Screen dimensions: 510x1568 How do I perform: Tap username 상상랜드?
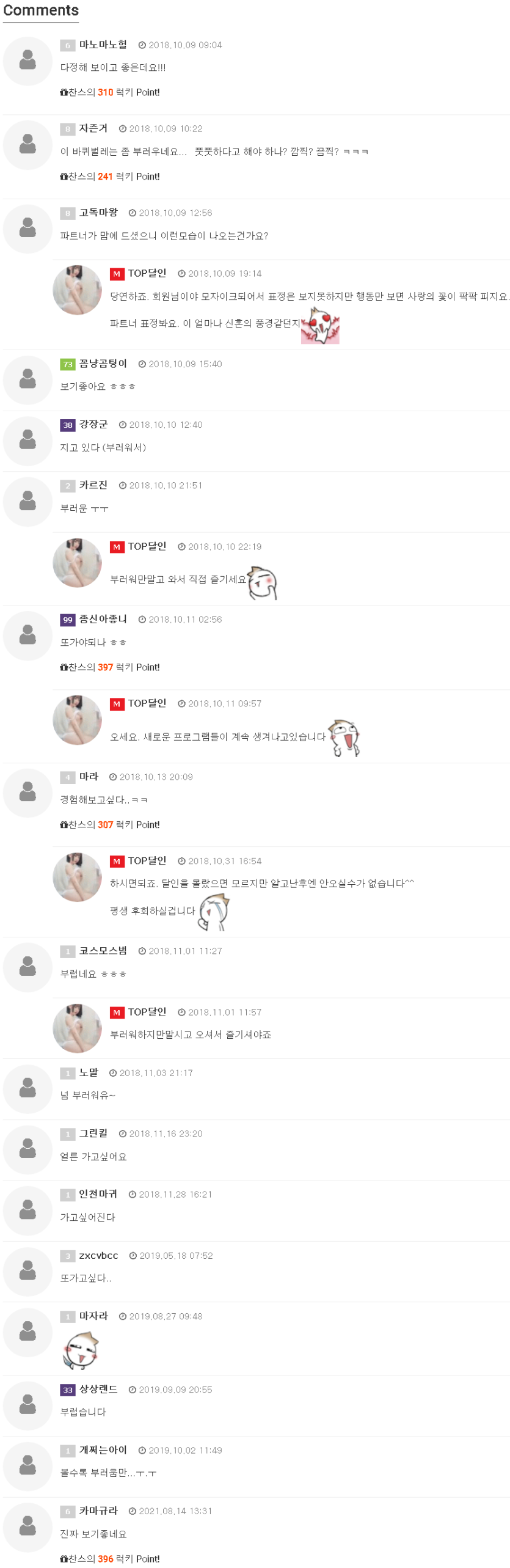pos(98,1389)
